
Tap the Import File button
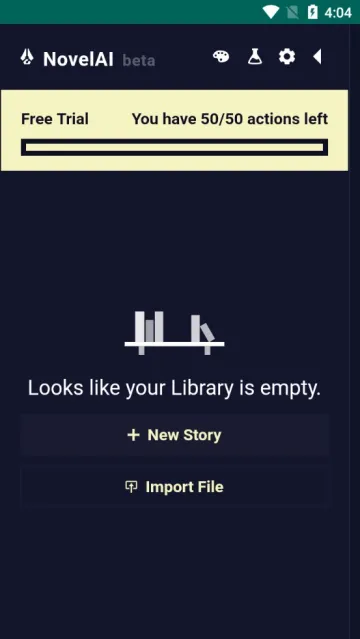point(174,487)
